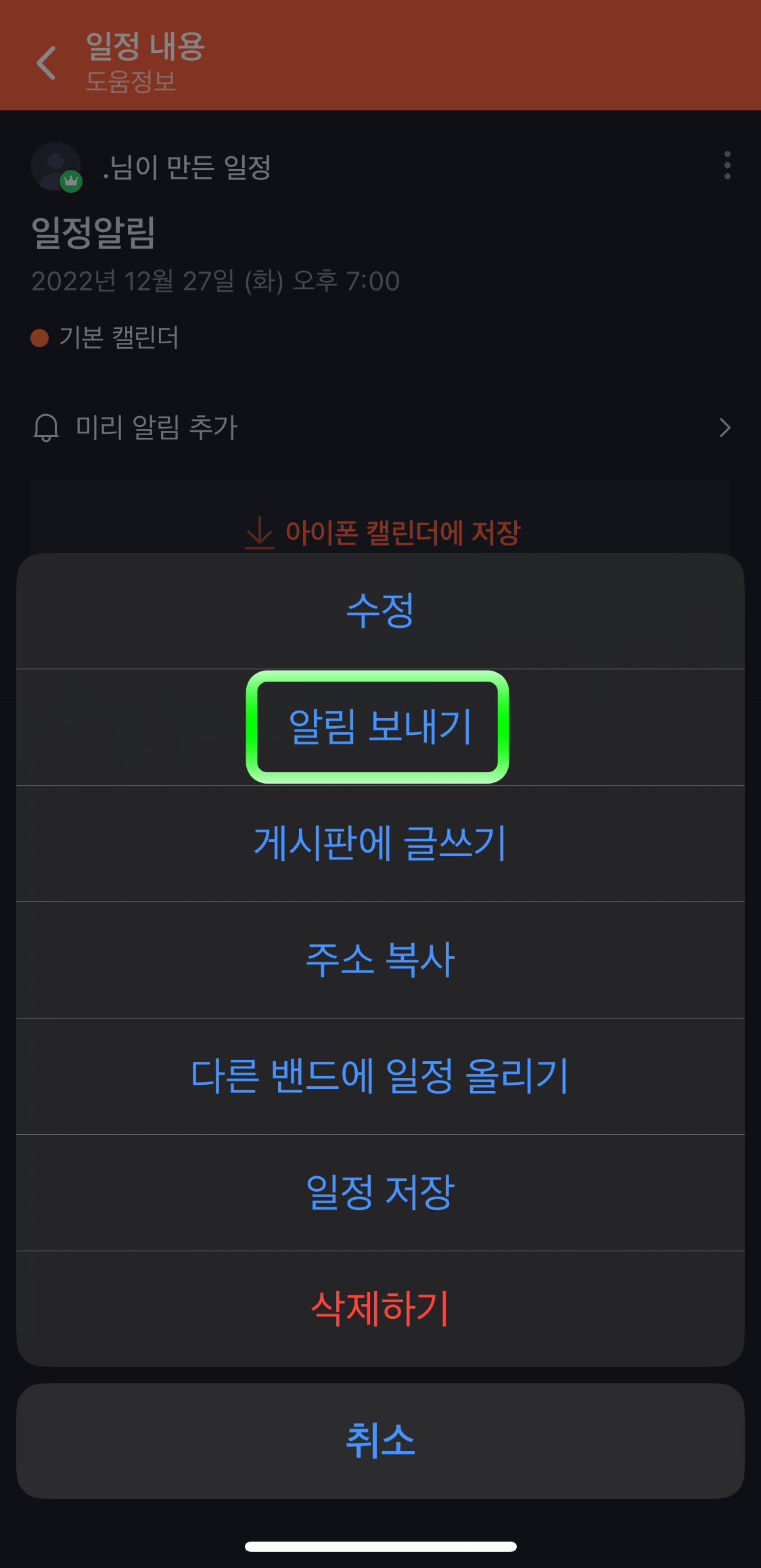
Task: Tap the back arrow in the header
Action: tap(45, 63)
